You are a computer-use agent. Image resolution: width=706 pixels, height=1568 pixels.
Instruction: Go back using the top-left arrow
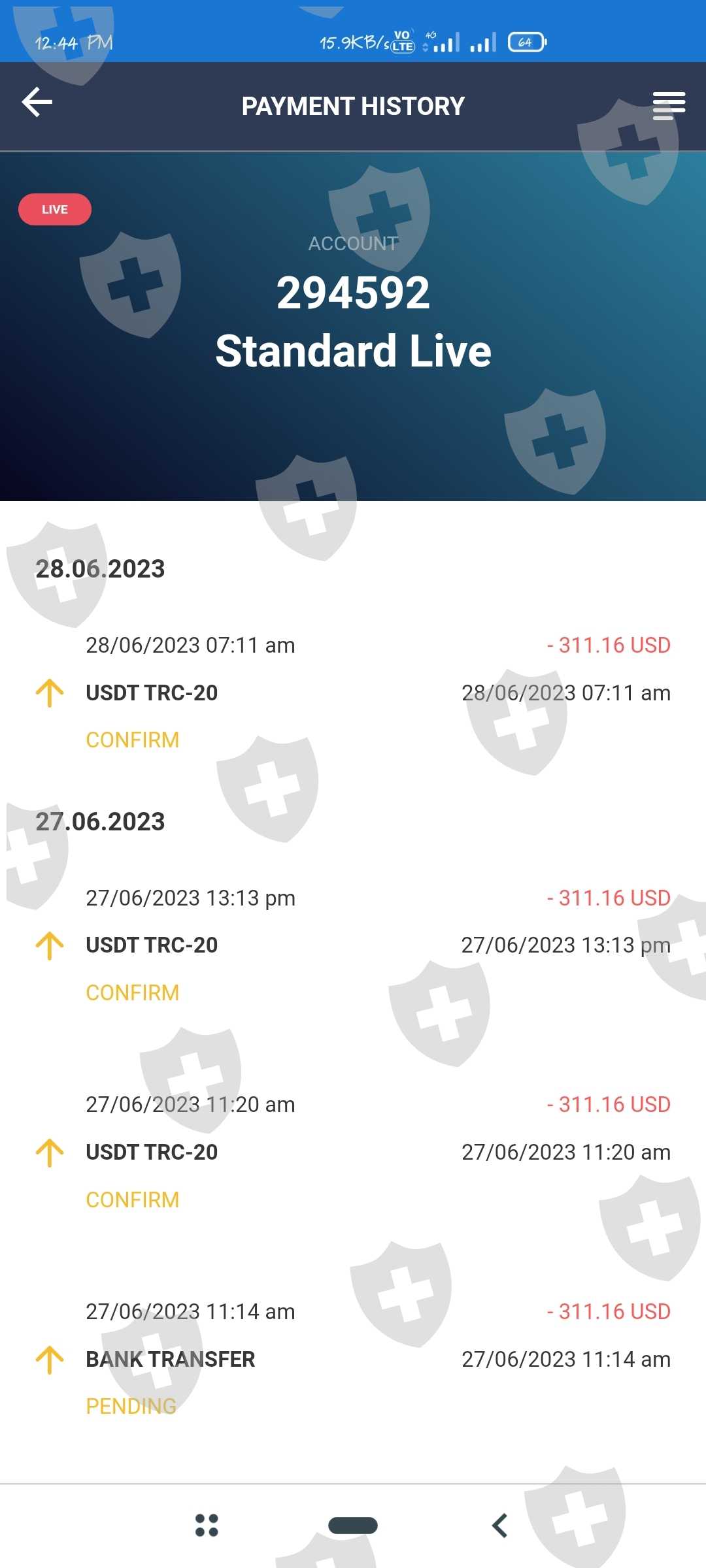pos(37,103)
